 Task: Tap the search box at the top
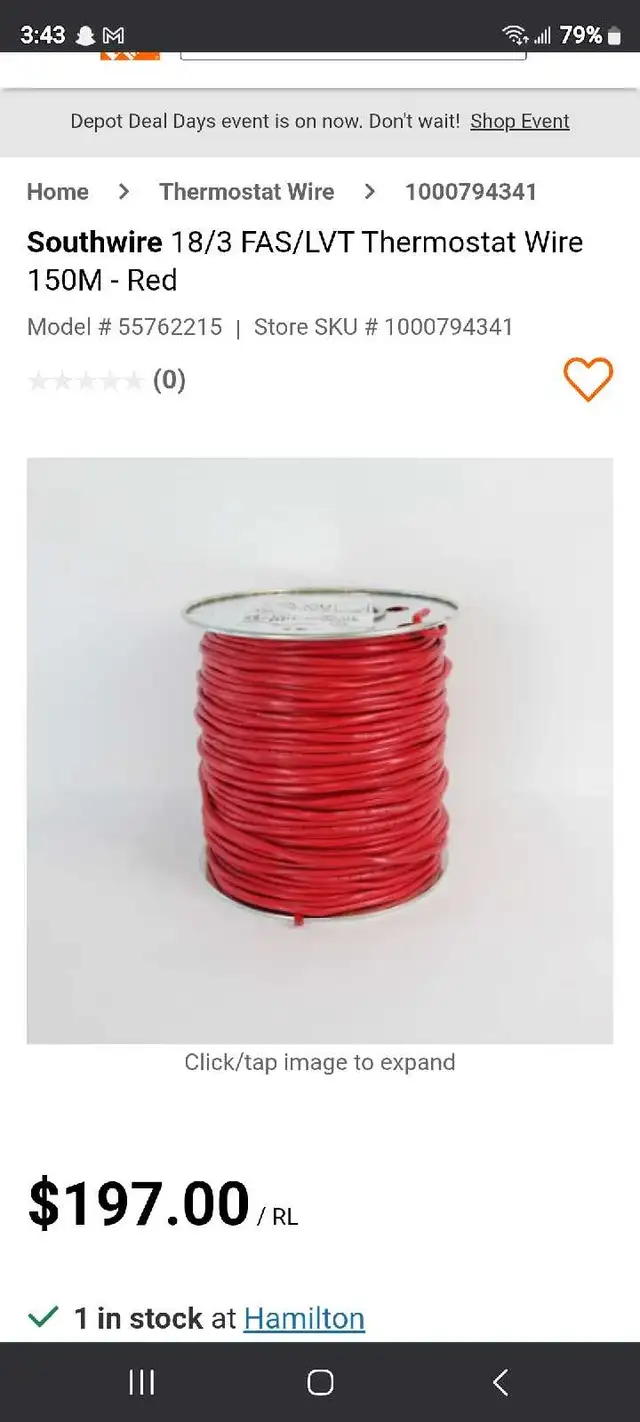(353, 55)
